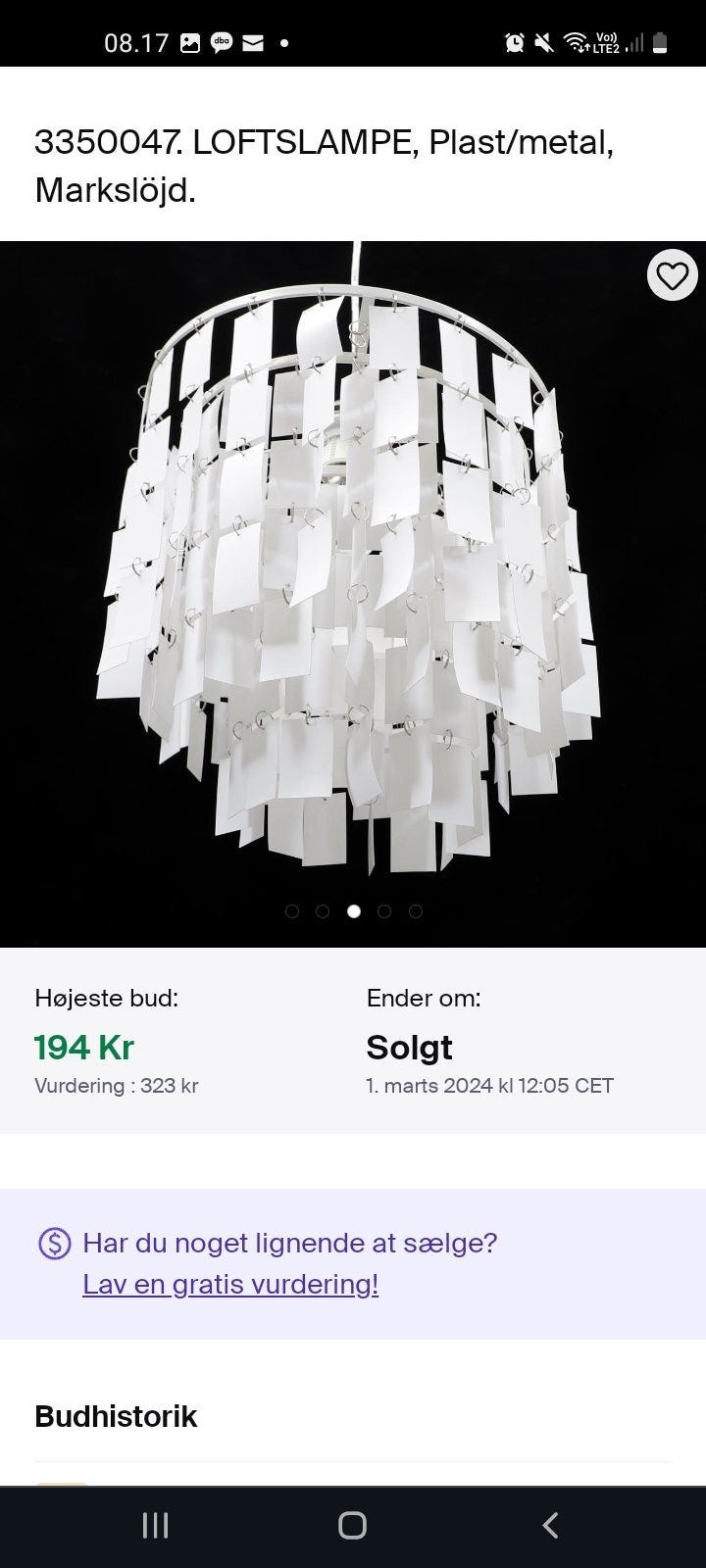Tap the heart to favorite the lamp listing

tap(672, 275)
